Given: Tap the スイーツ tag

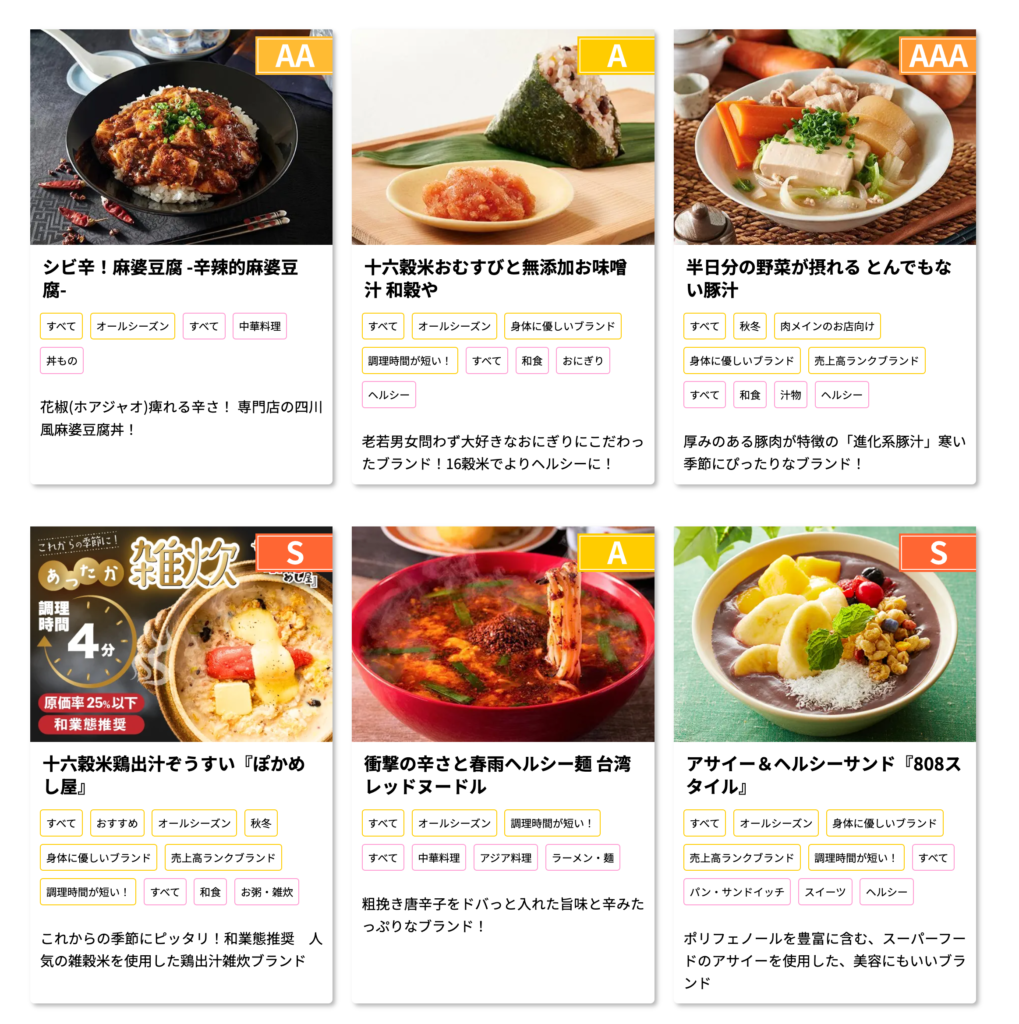Looking at the screenshot, I should (825, 892).
